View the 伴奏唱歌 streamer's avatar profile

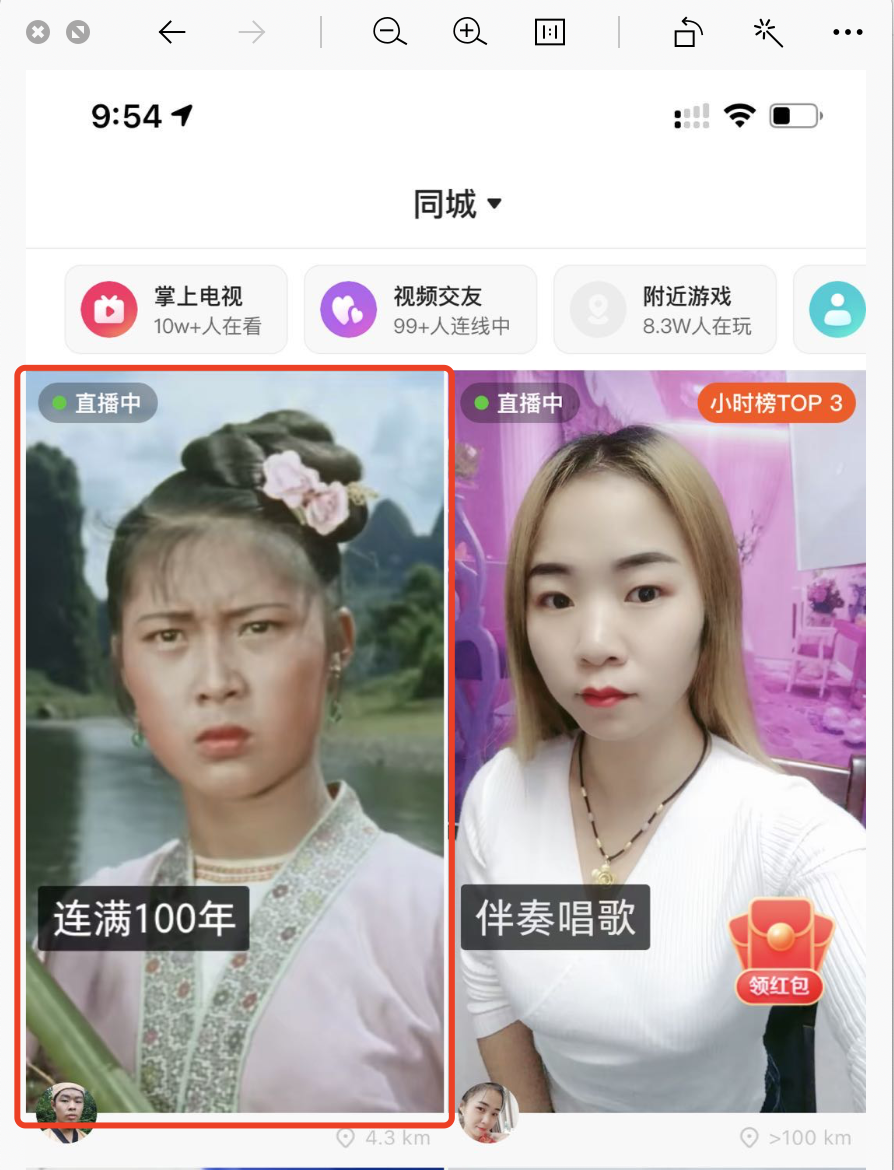(487, 1111)
